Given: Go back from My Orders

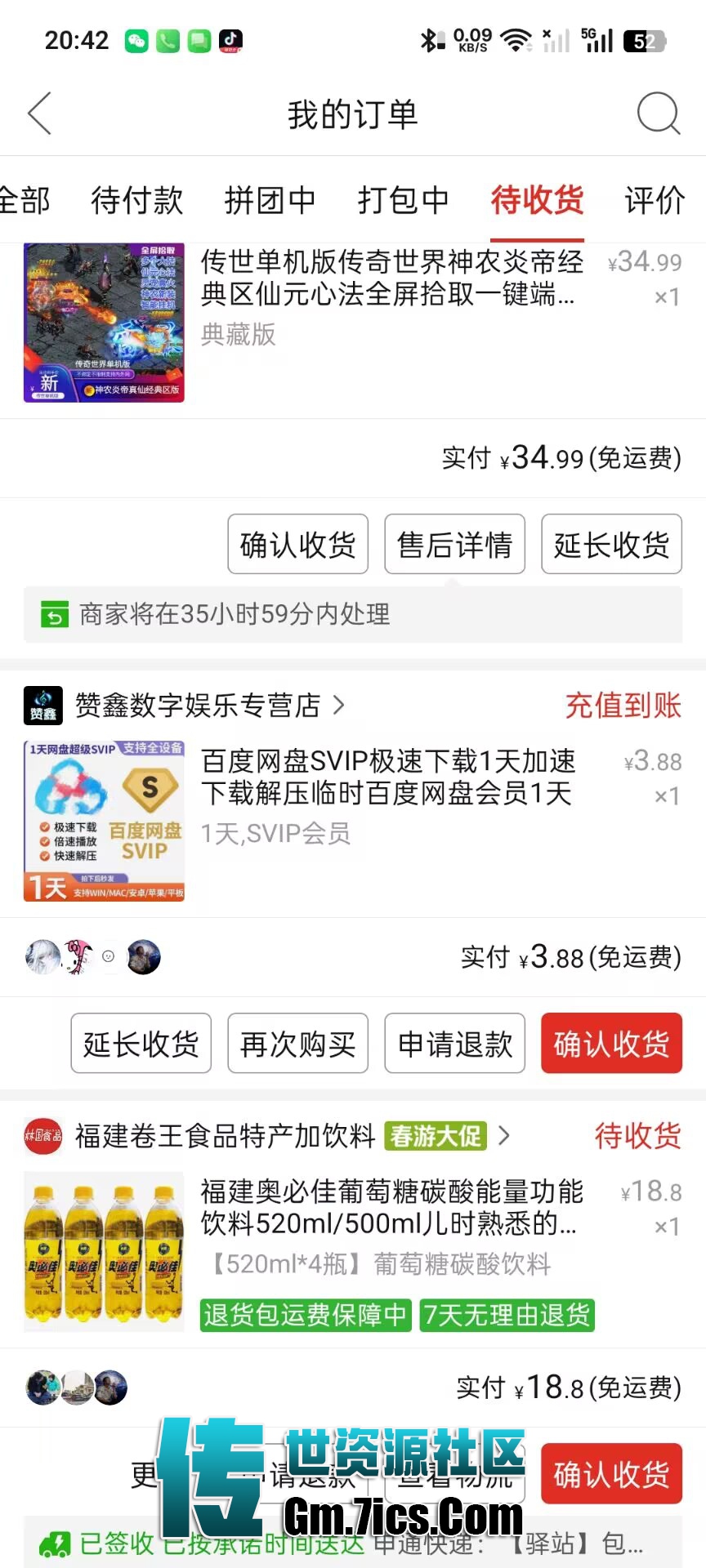Looking at the screenshot, I should coord(39,114).
